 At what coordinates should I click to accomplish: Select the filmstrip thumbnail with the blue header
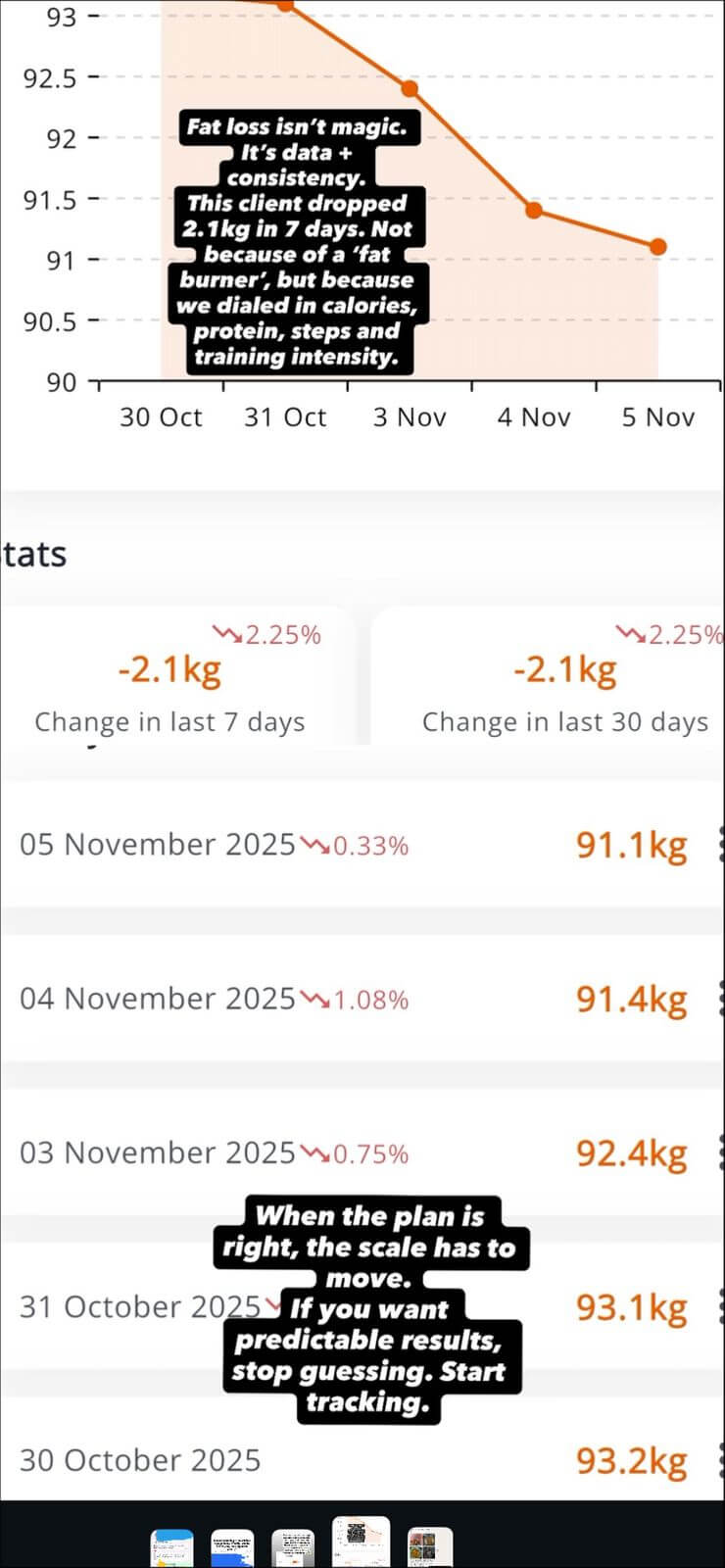coord(172,1548)
